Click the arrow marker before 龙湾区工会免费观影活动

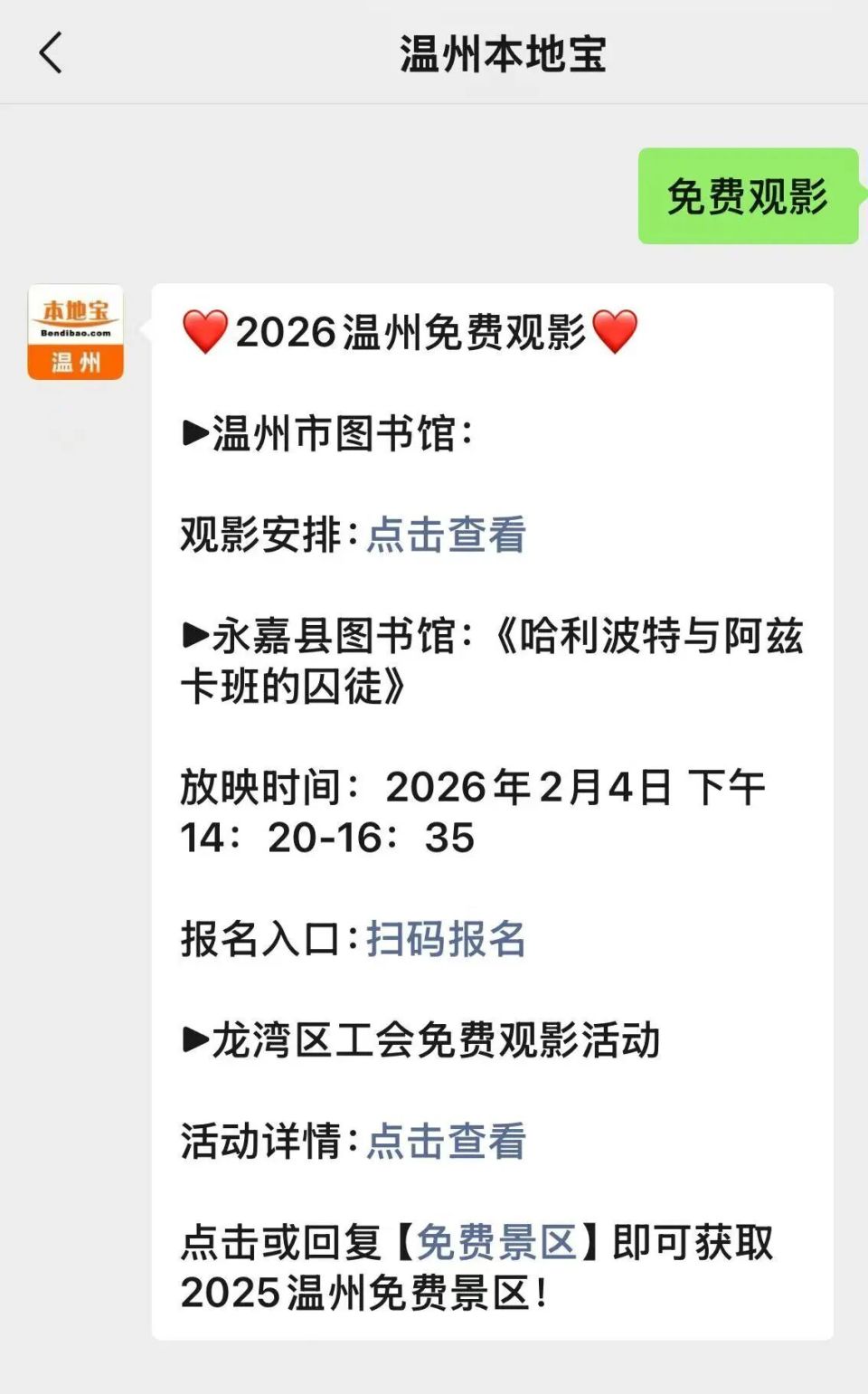click(194, 1041)
